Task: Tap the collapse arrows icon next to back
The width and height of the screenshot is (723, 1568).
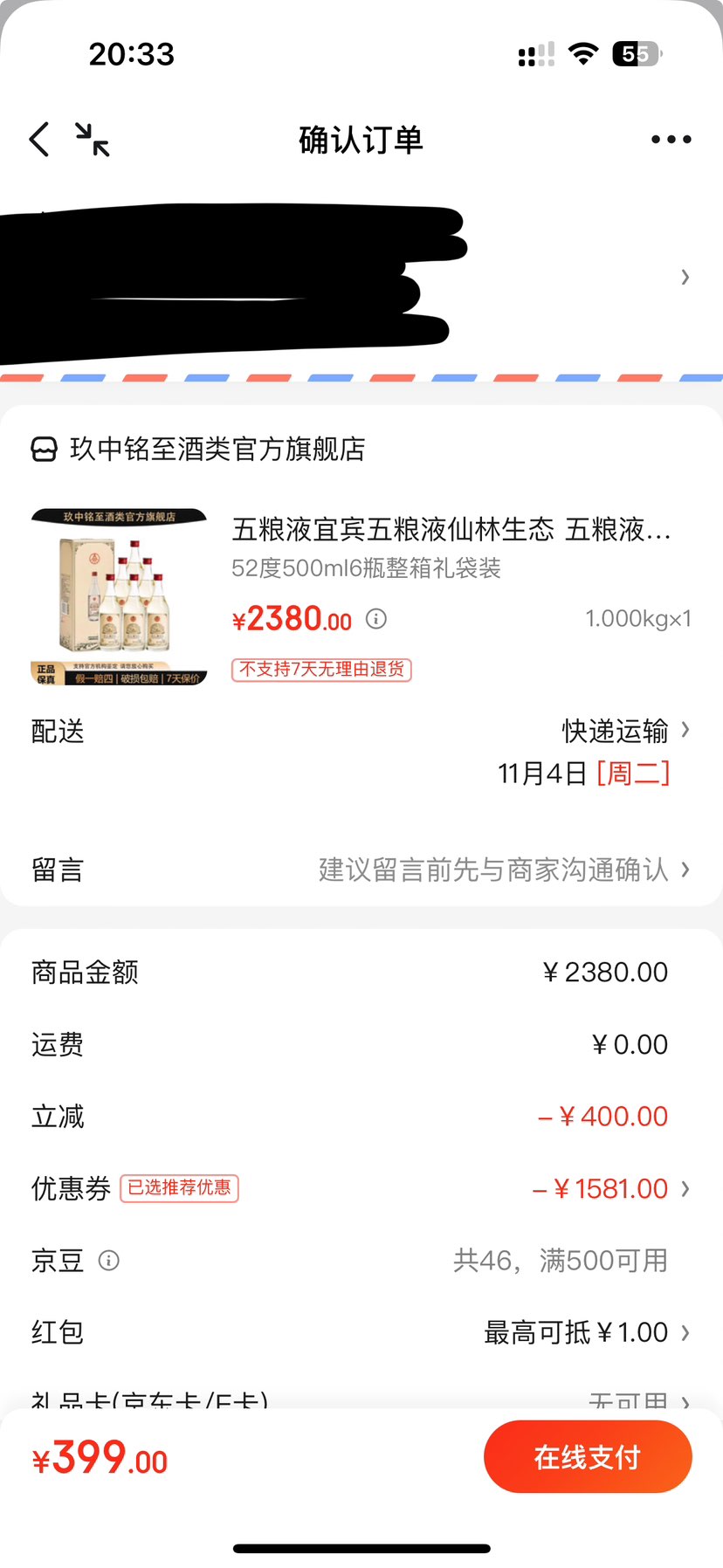Action: (93, 138)
